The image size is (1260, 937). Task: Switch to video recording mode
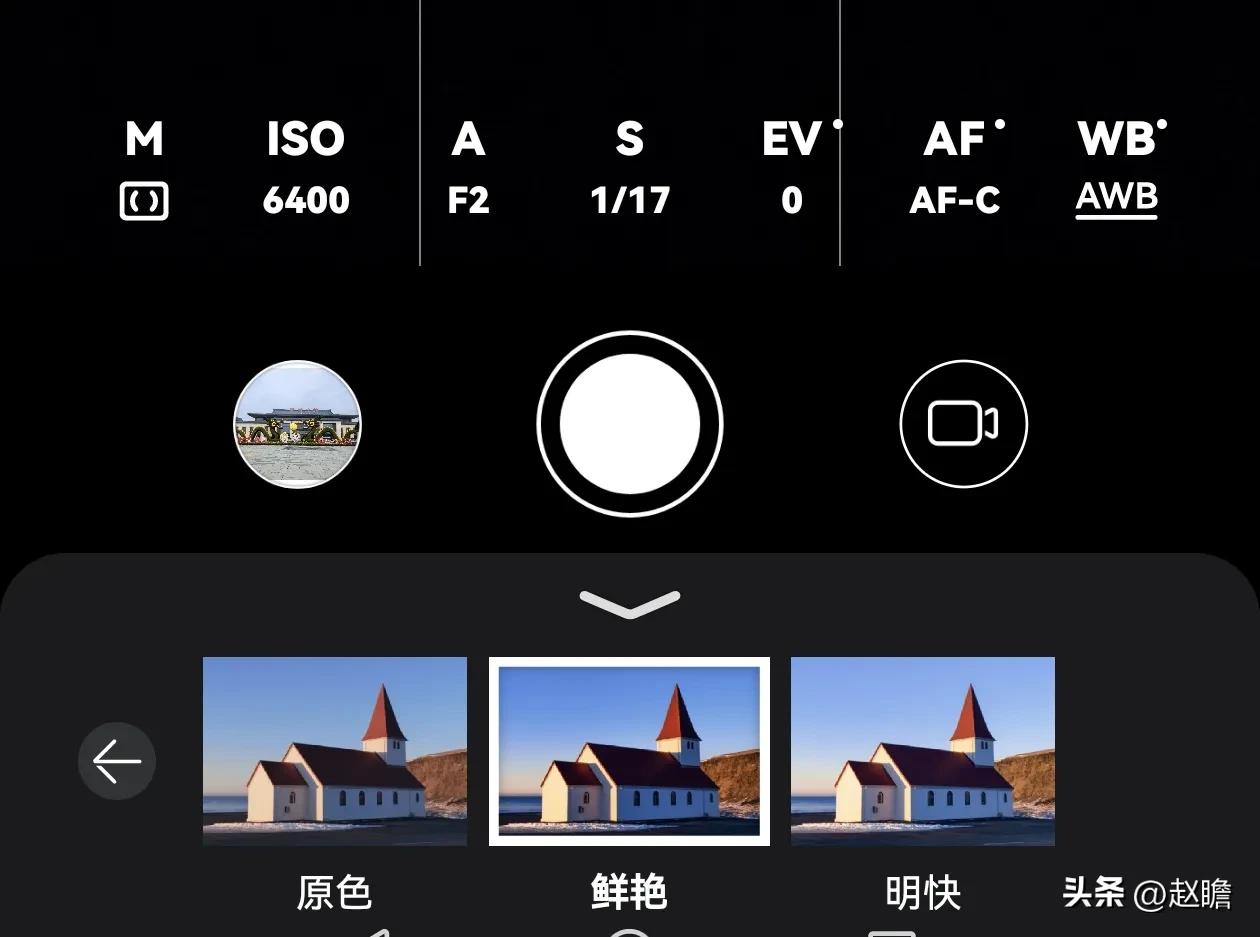click(963, 424)
